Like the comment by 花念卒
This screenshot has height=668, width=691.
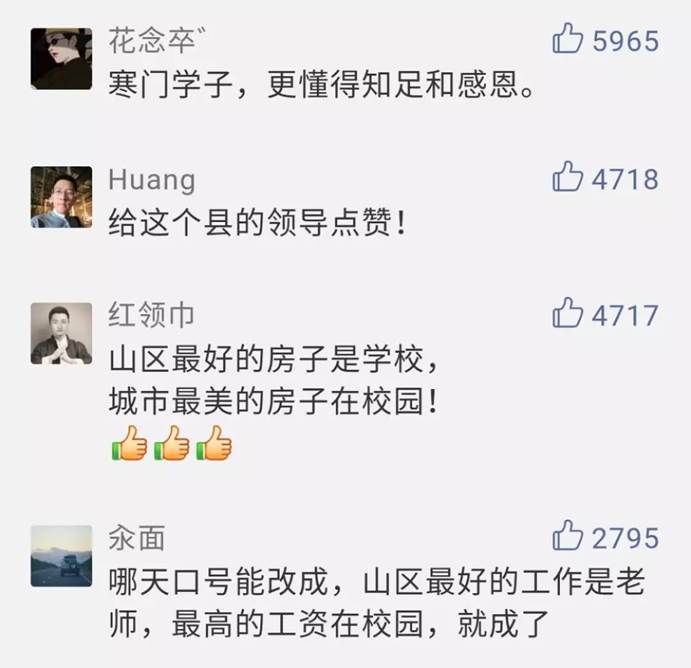pos(567,40)
